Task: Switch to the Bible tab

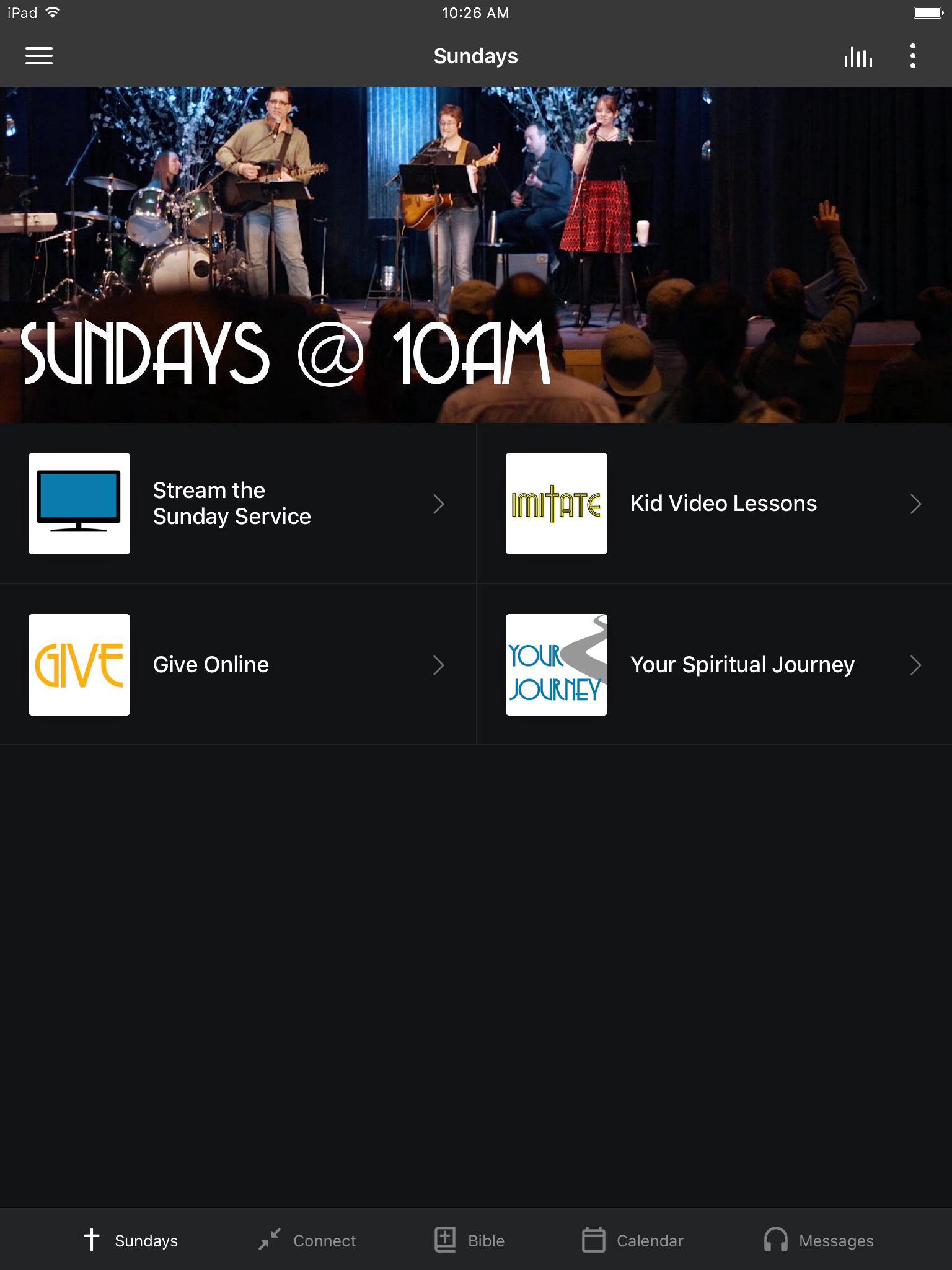Action: click(x=470, y=1240)
